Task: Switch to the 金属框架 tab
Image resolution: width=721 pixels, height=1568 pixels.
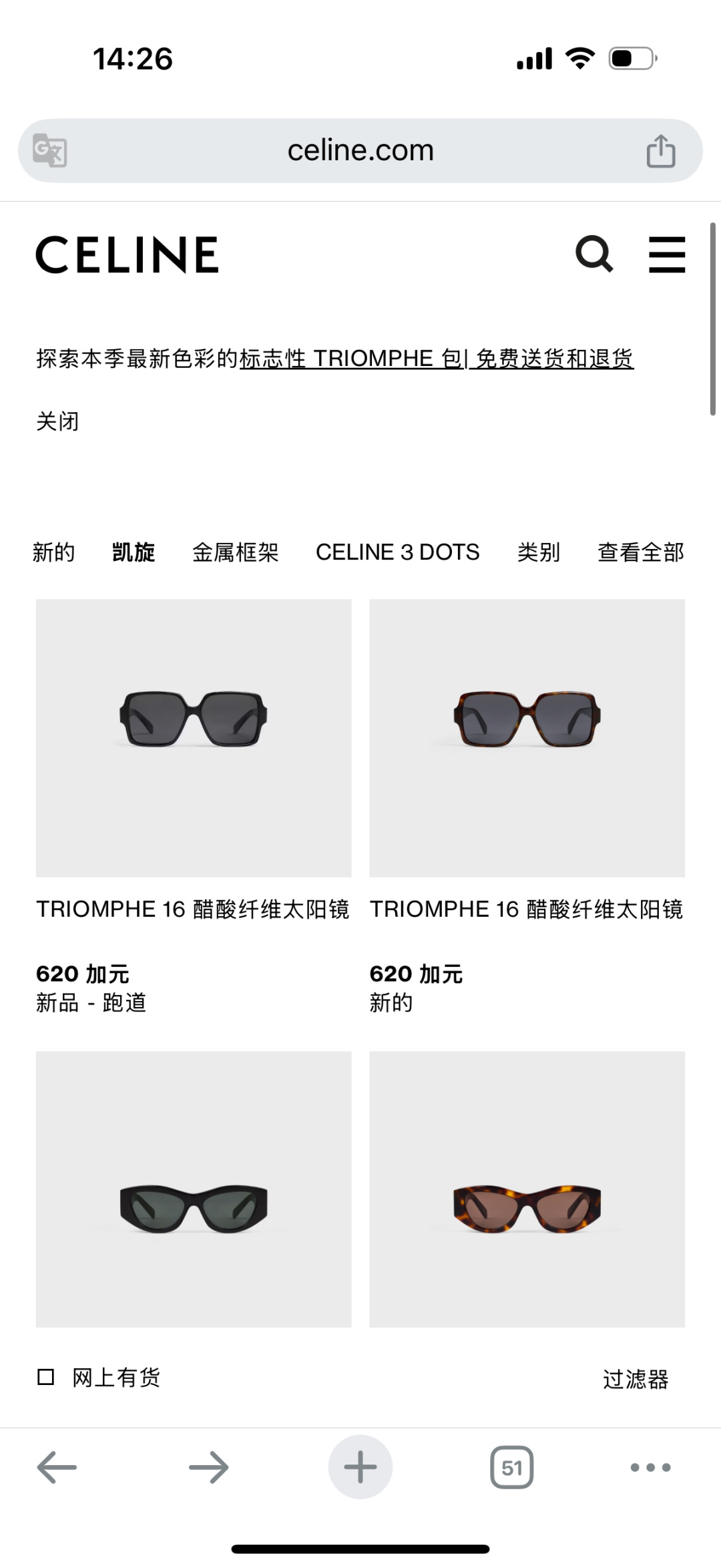Action: point(235,552)
